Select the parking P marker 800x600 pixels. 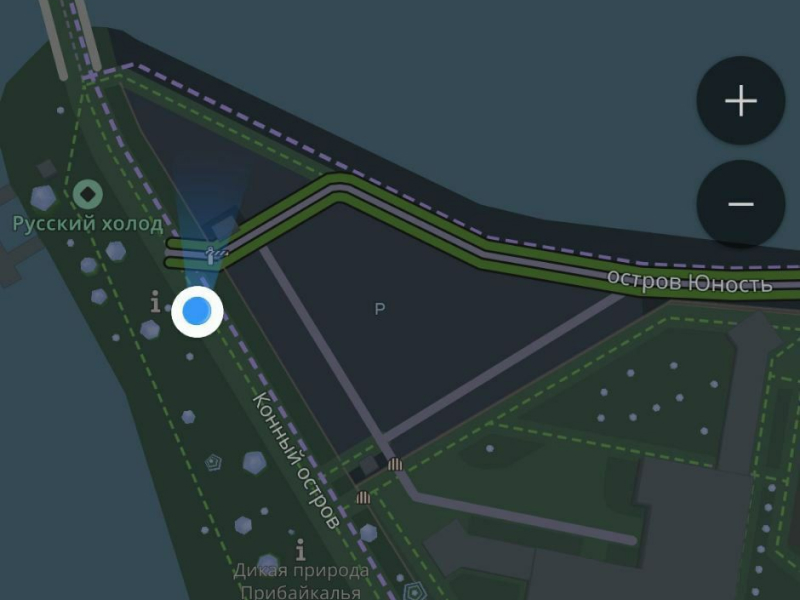pos(379,310)
